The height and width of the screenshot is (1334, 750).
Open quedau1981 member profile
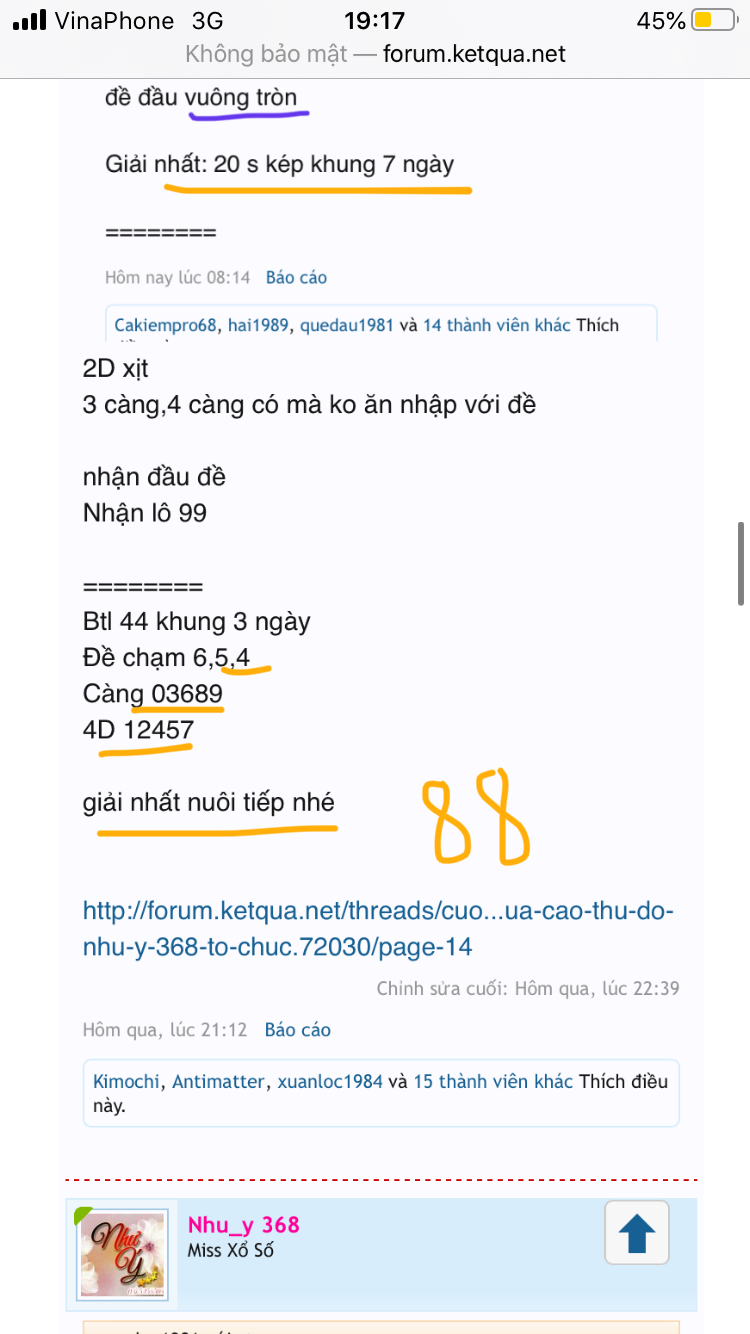tap(347, 325)
